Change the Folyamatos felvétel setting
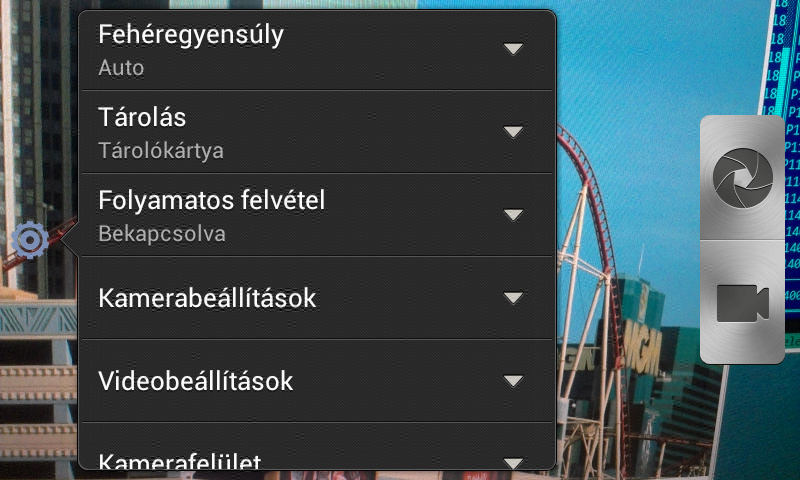 (x=315, y=215)
